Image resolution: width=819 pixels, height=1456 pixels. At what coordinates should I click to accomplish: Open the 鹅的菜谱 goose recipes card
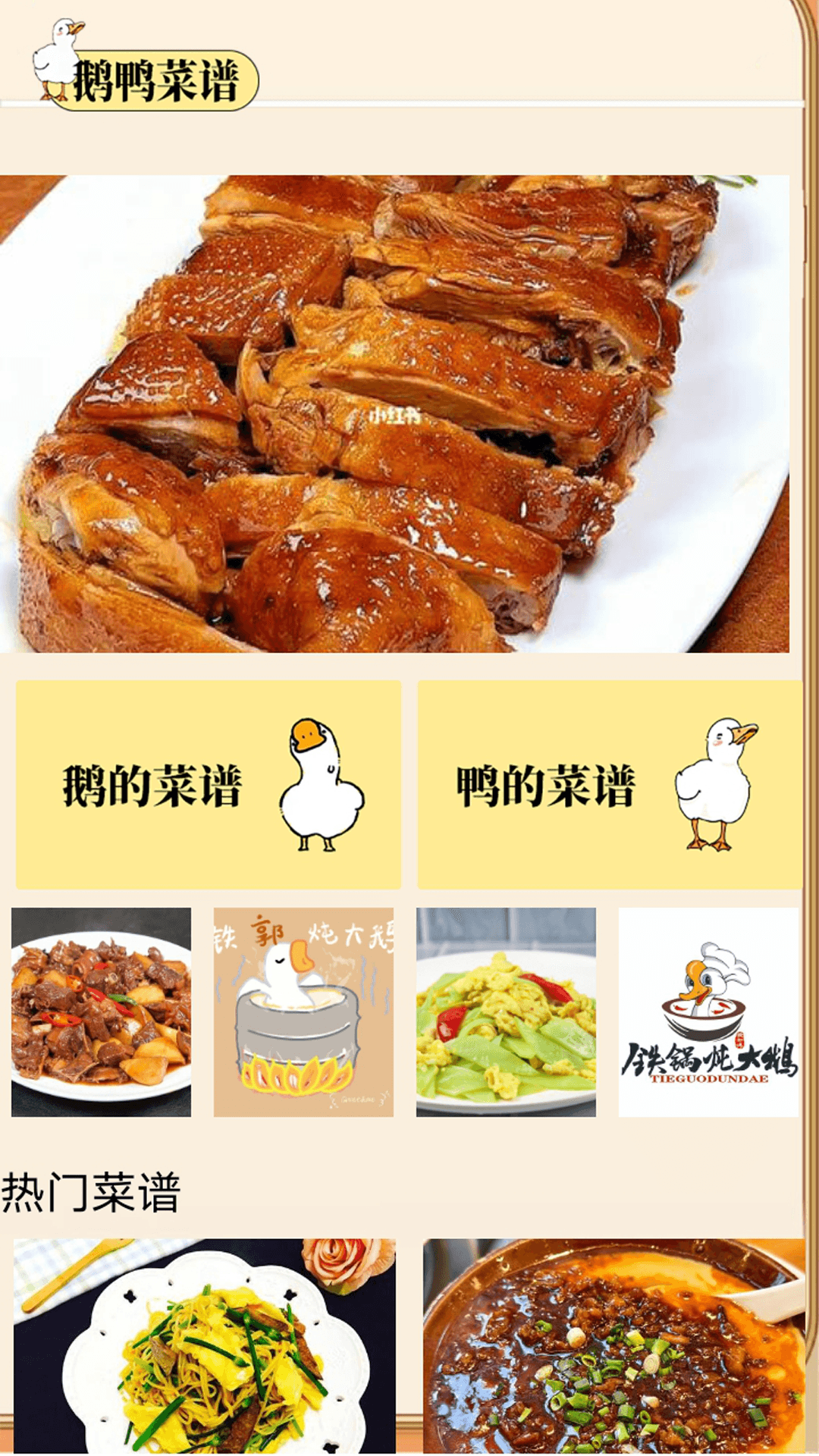(209, 784)
